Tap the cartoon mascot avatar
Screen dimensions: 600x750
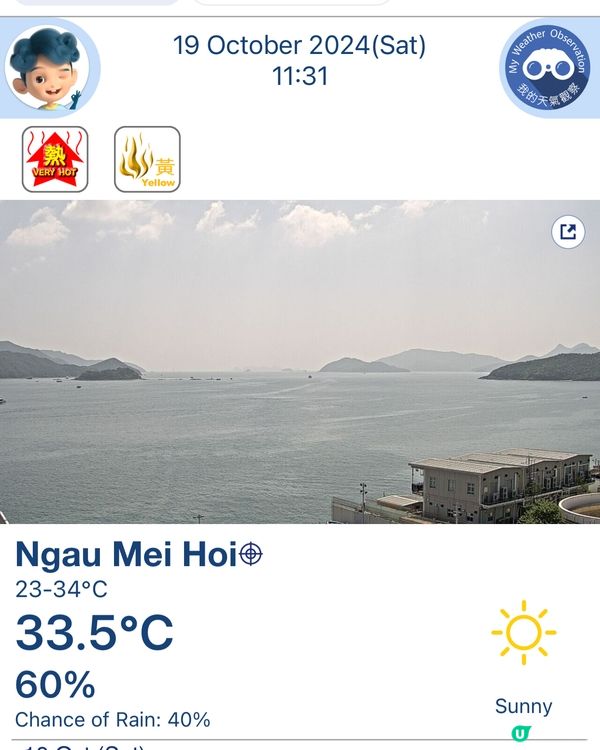click(x=48, y=68)
